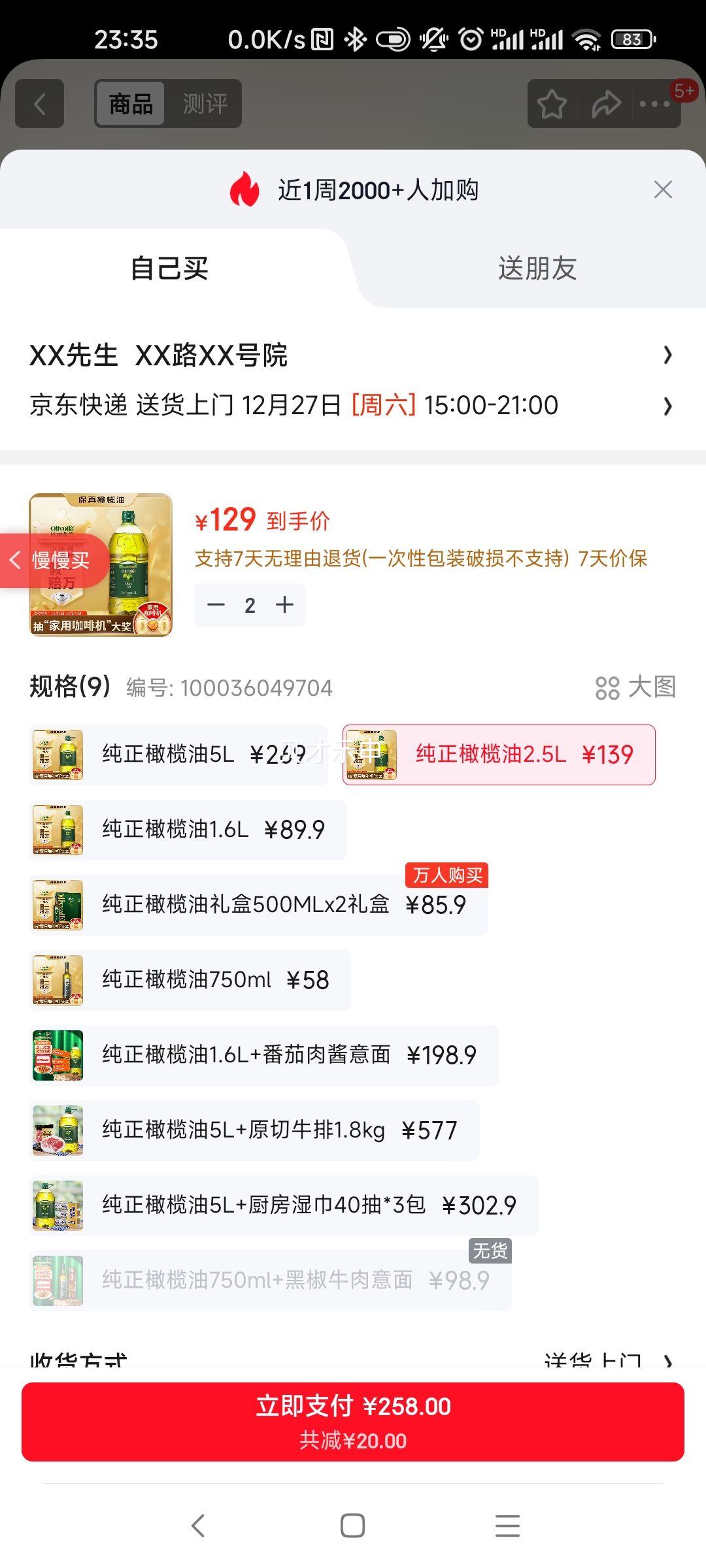Switch specs to grid view via 大图 icon
This screenshot has height=1568, width=706.
coord(609,687)
